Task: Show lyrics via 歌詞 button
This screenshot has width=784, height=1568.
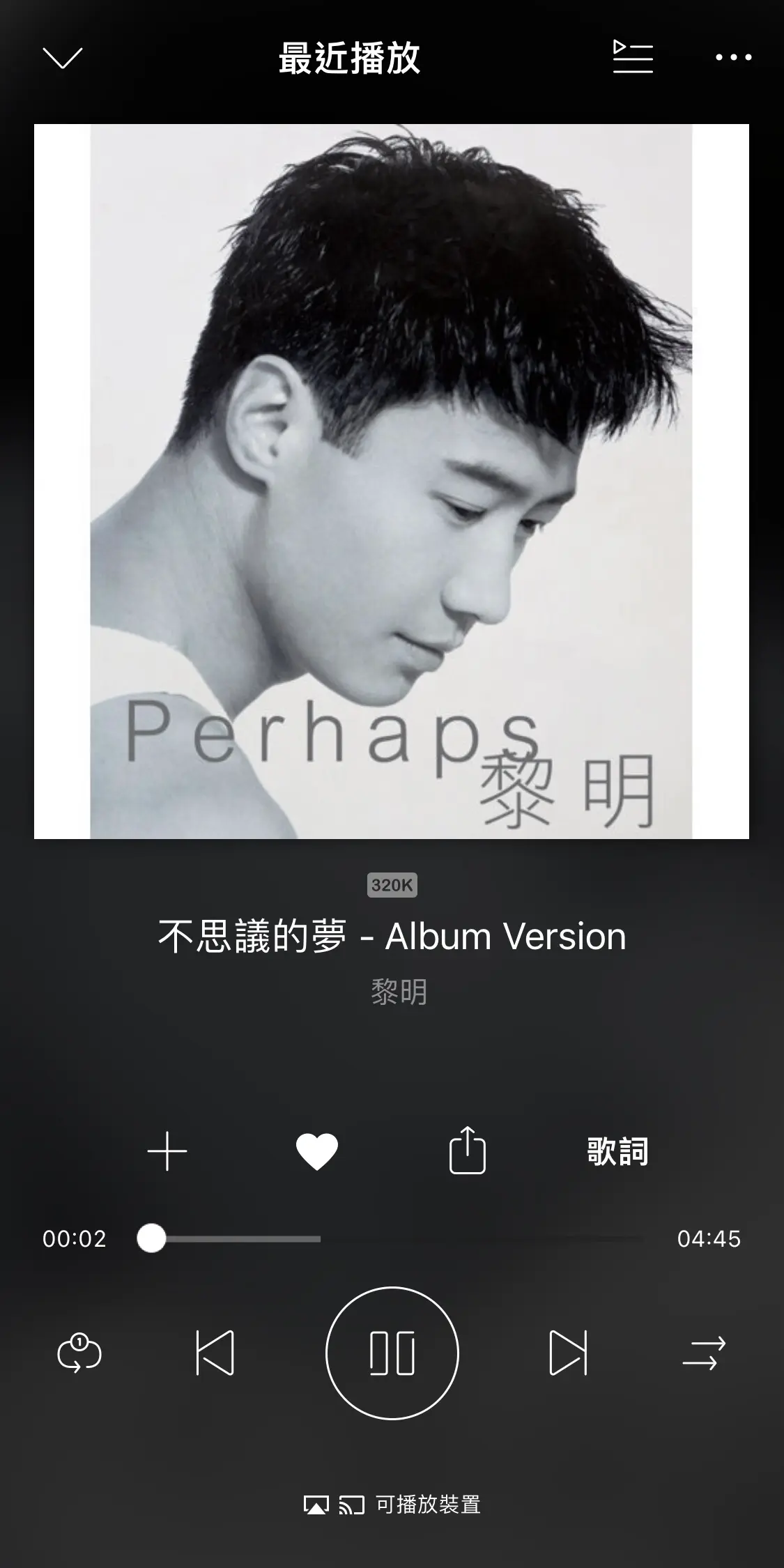Action: point(617,1151)
